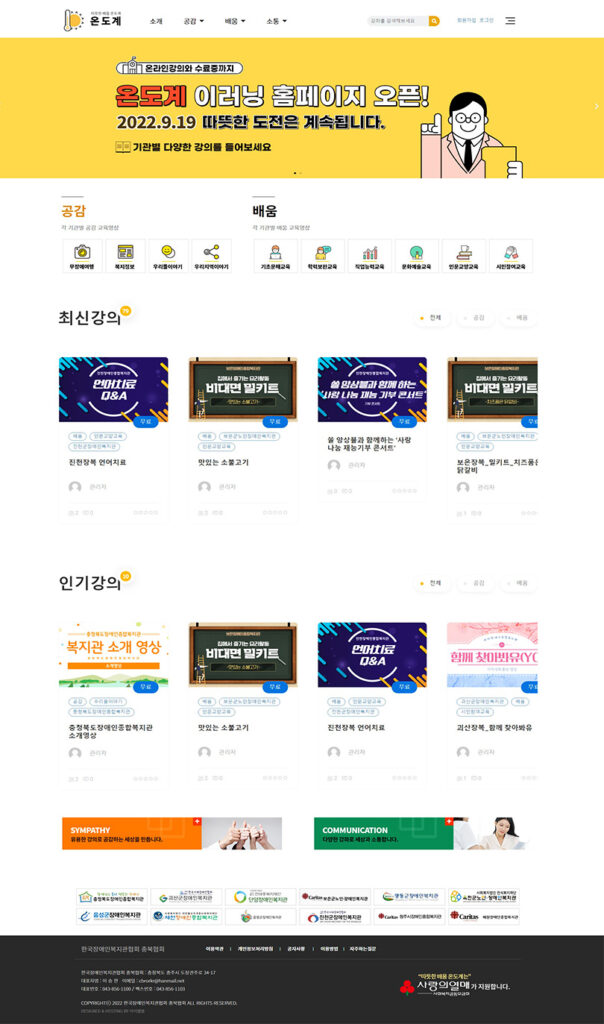Image resolution: width=604 pixels, height=1024 pixels.
Task: Open the hamburger menu
Action: [510, 20]
